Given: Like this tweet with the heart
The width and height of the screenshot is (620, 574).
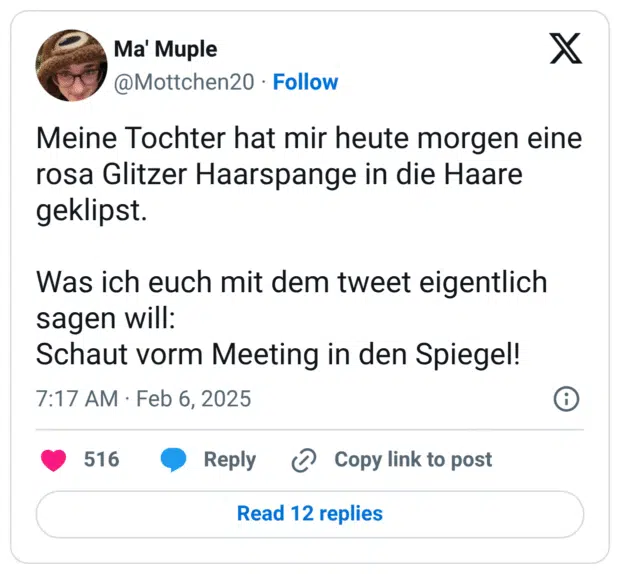Looking at the screenshot, I should point(53,460).
